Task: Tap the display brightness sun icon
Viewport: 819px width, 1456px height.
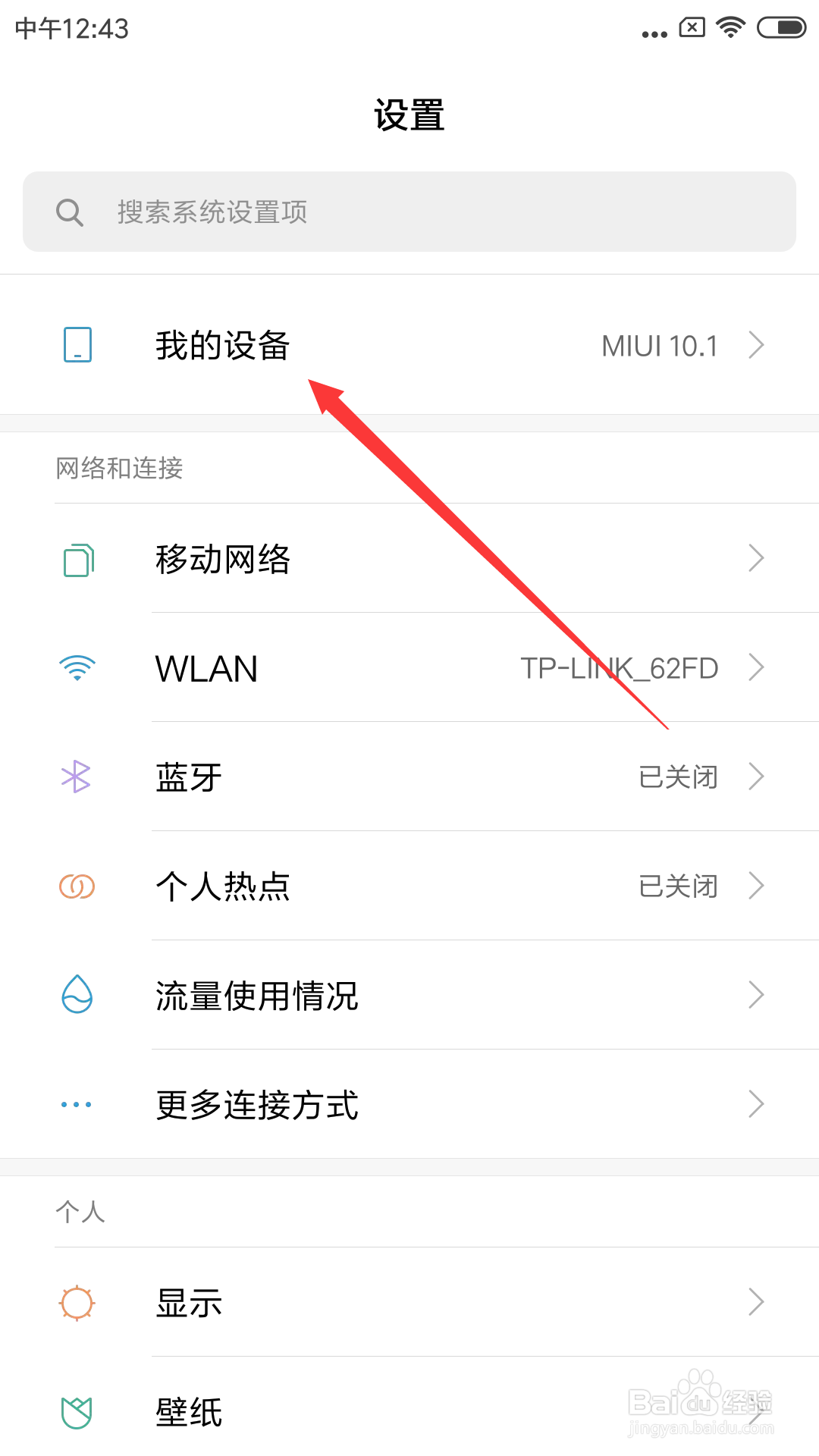Action: pos(75,1301)
